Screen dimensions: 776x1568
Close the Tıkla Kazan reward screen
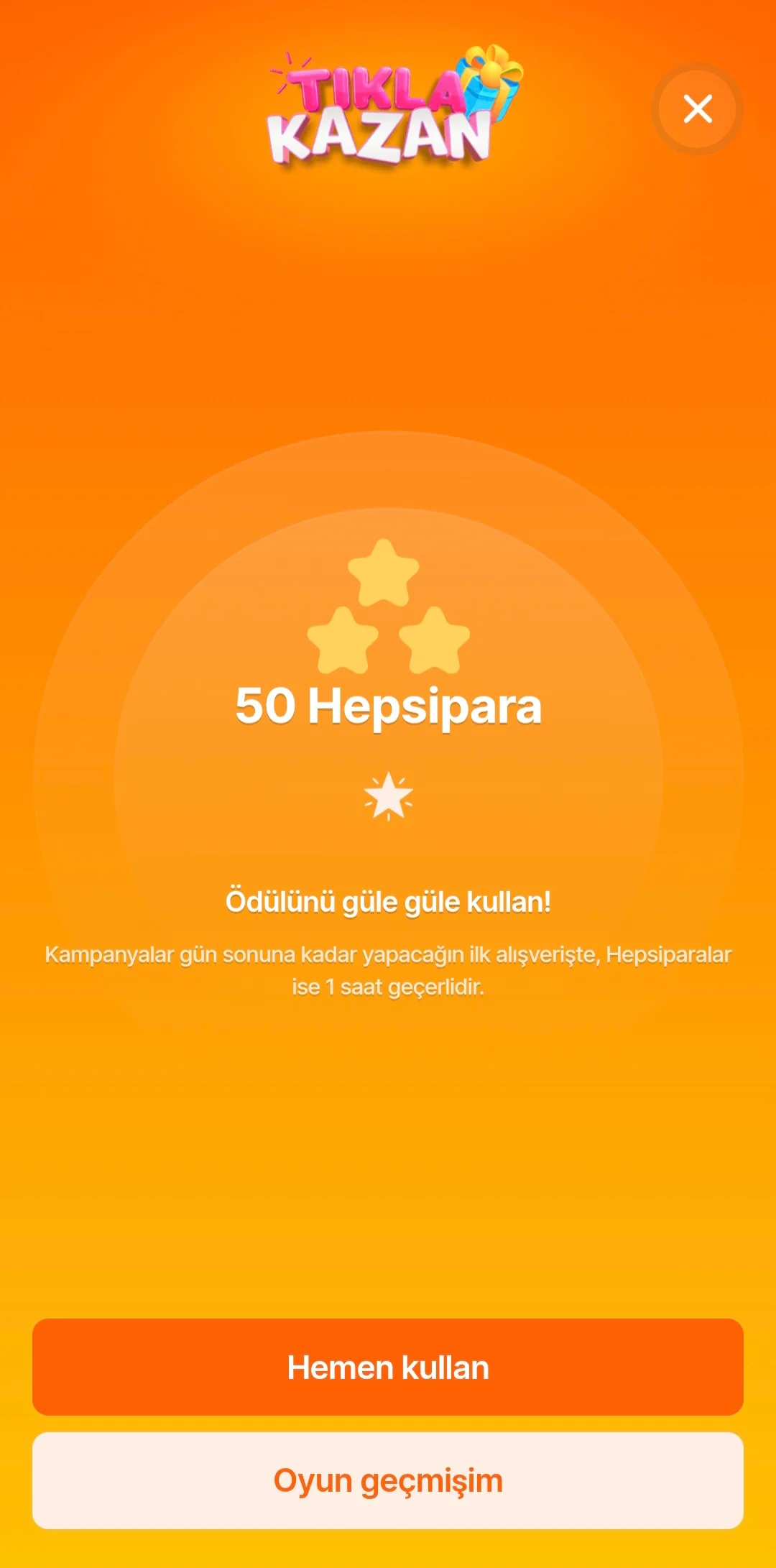(697, 109)
